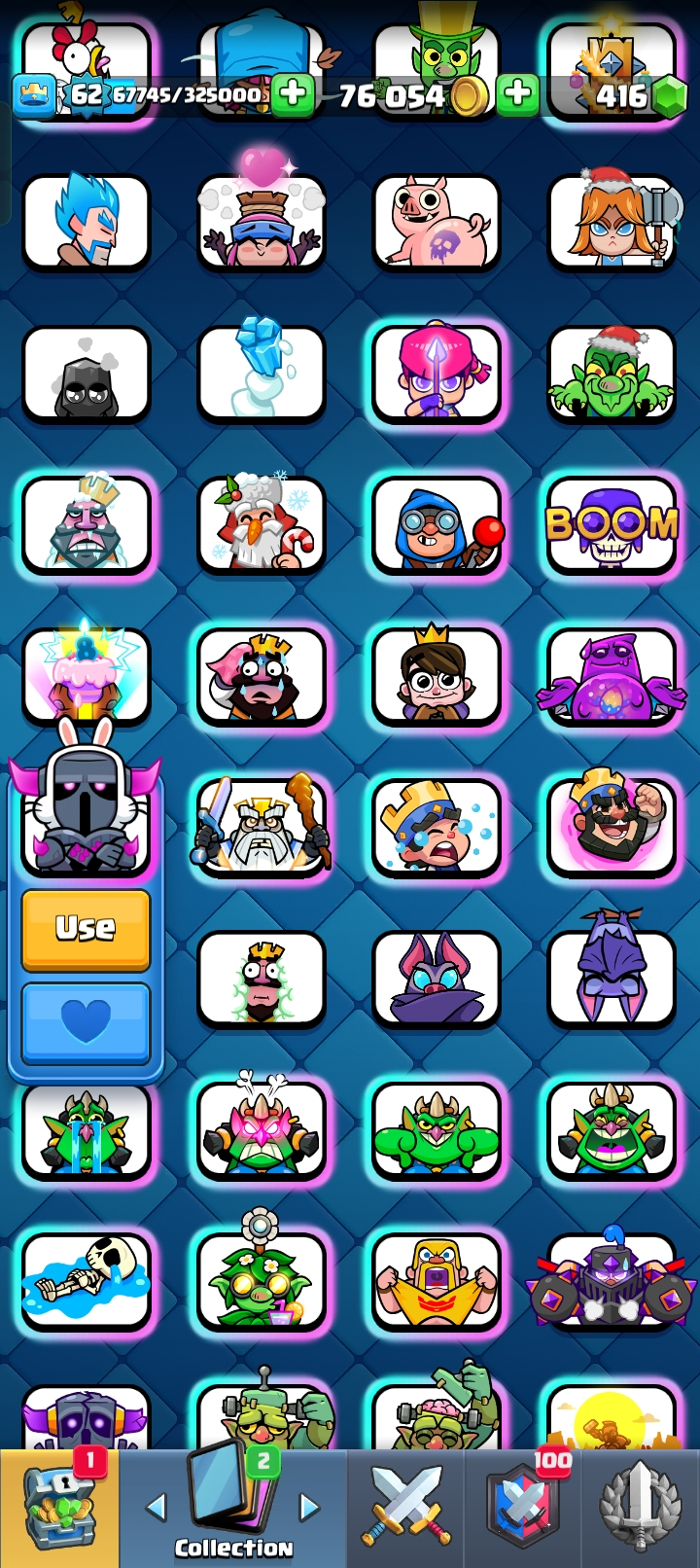
Task: Choose the birthday cake emote
Action: click(x=87, y=676)
